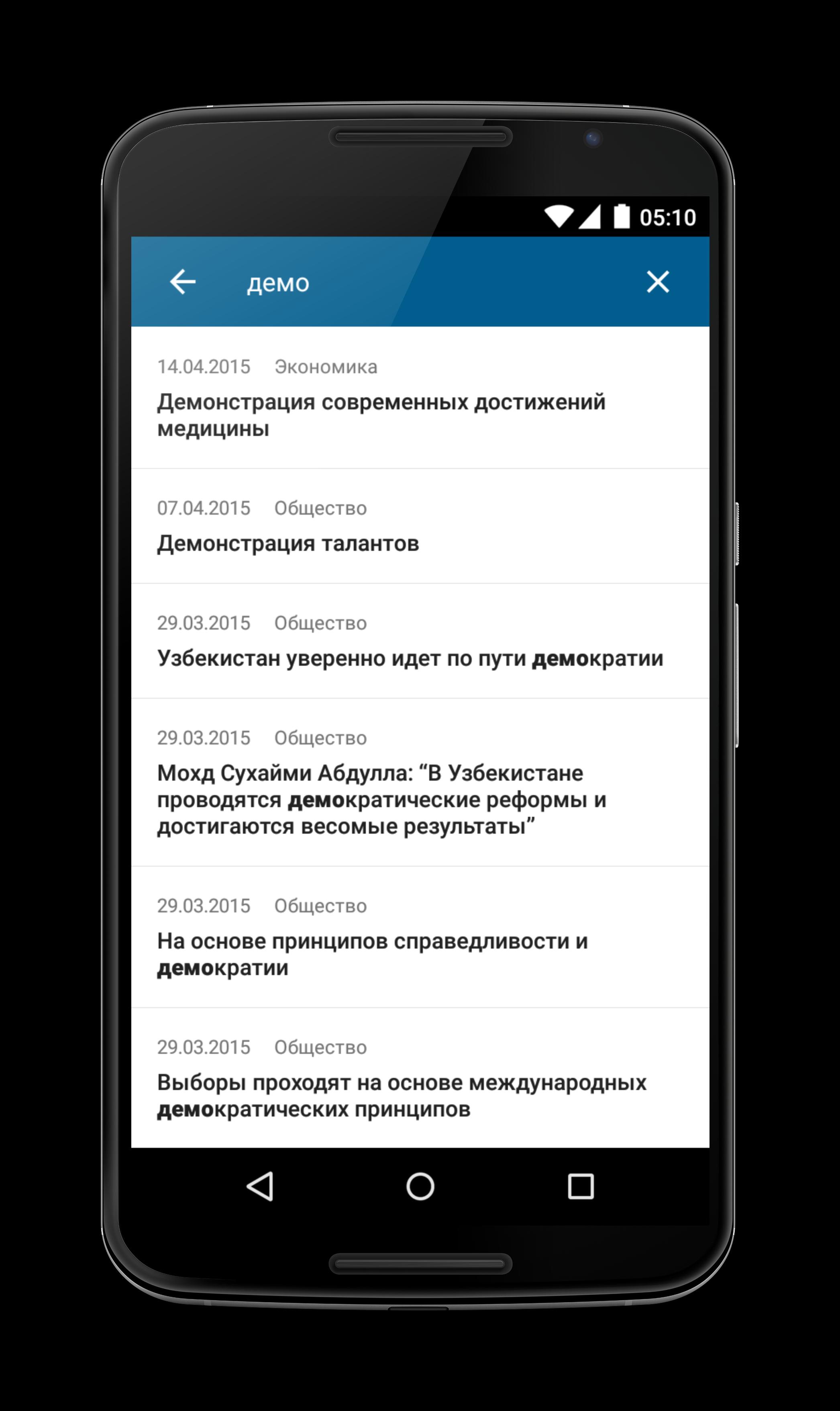Open the recent apps overview
This screenshot has width=840, height=1411.
click(580, 1186)
